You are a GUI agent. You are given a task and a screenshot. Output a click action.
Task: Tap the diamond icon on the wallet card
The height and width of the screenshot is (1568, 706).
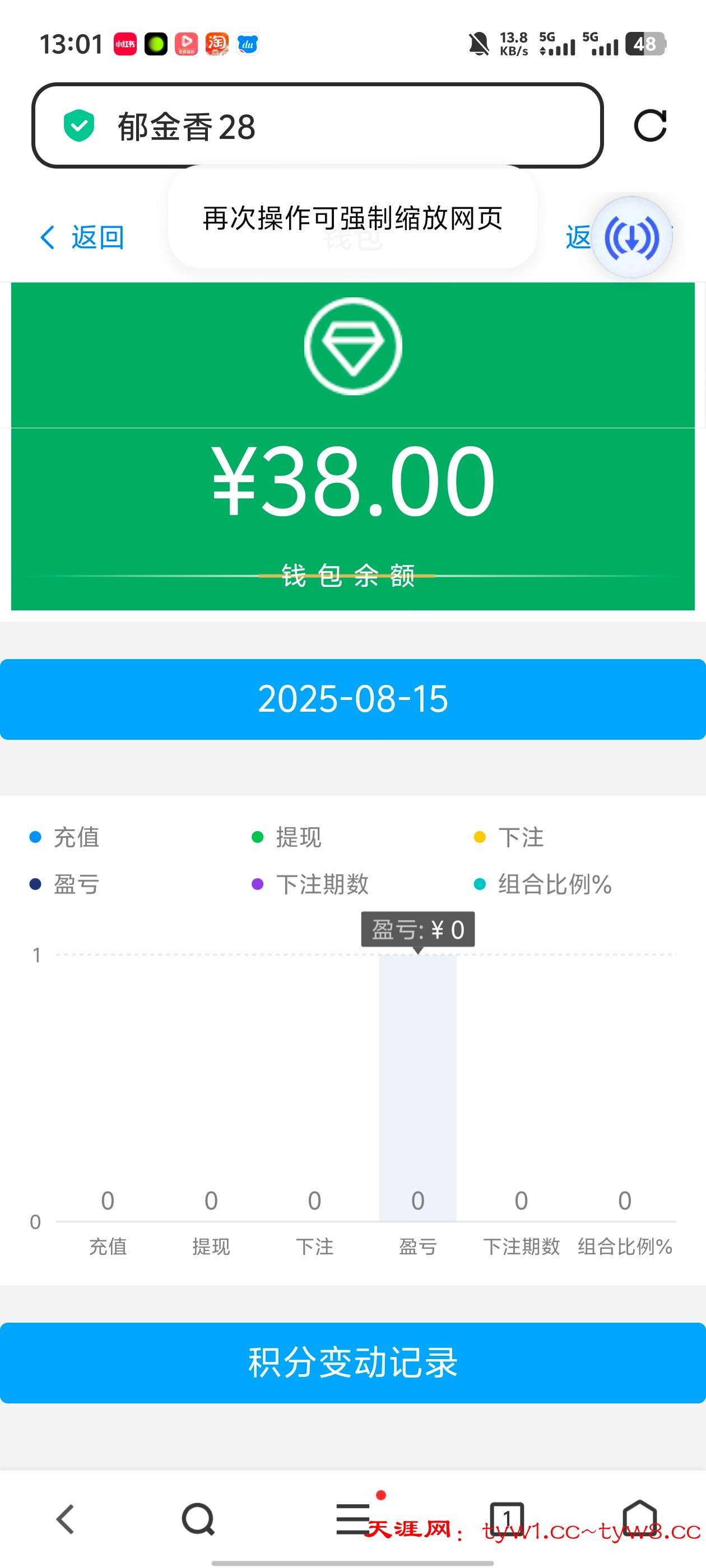[x=352, y=344]
